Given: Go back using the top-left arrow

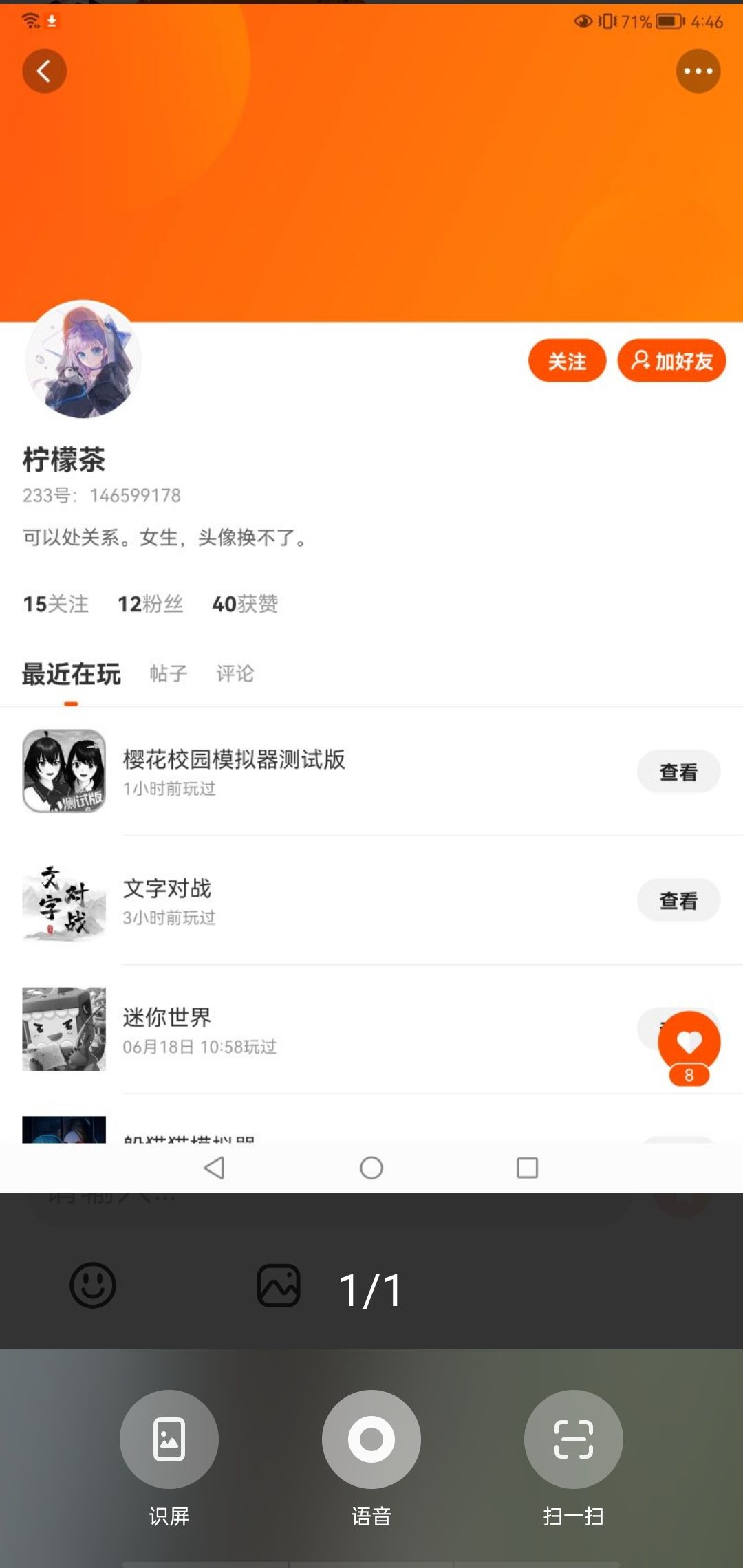Looking at the screenshot, I should coord(44,71).
